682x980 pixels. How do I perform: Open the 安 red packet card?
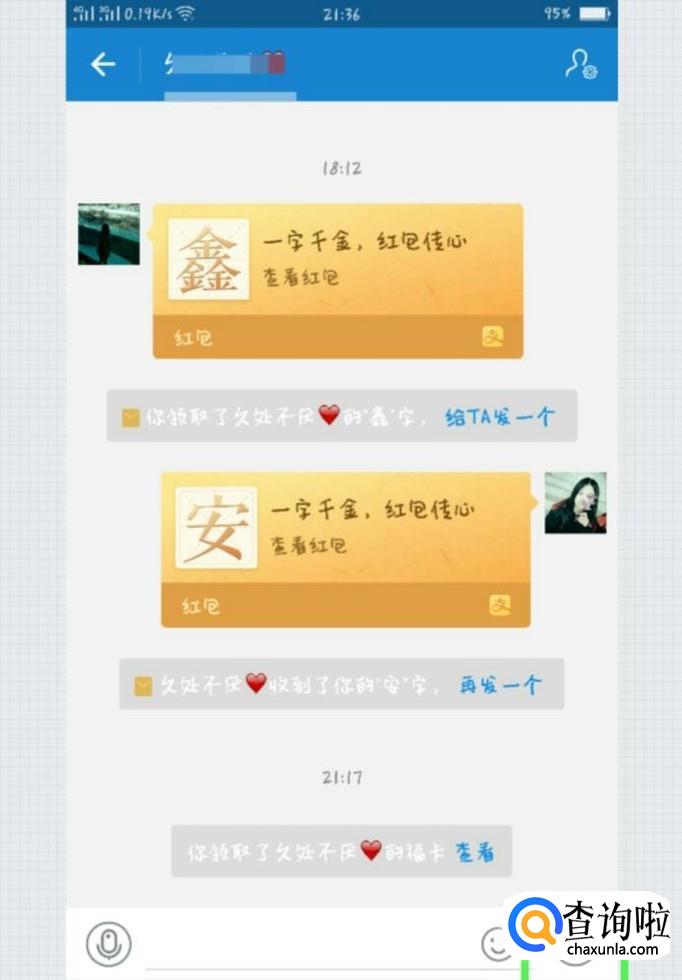click(x=345, y=548)
